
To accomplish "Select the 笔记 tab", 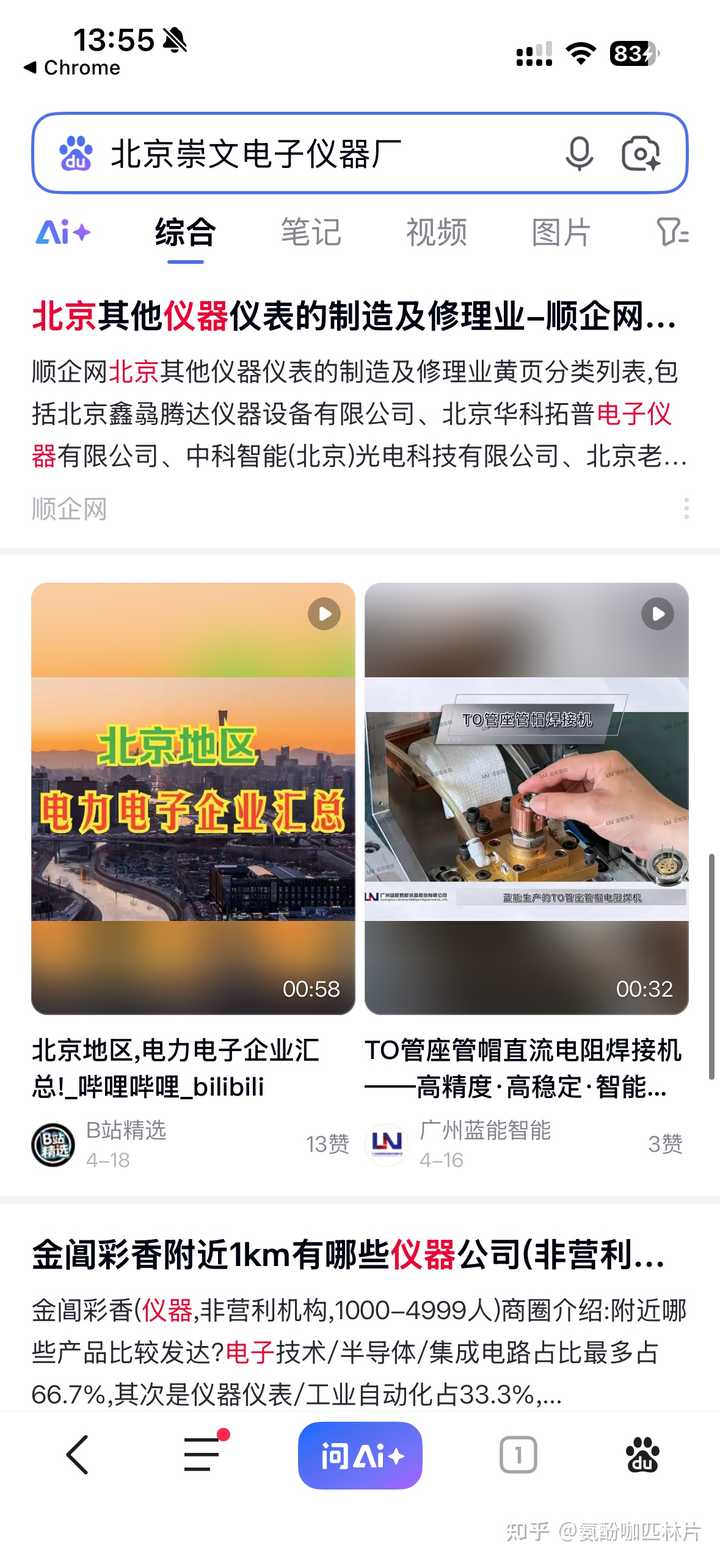I will [x=311, y=232].
